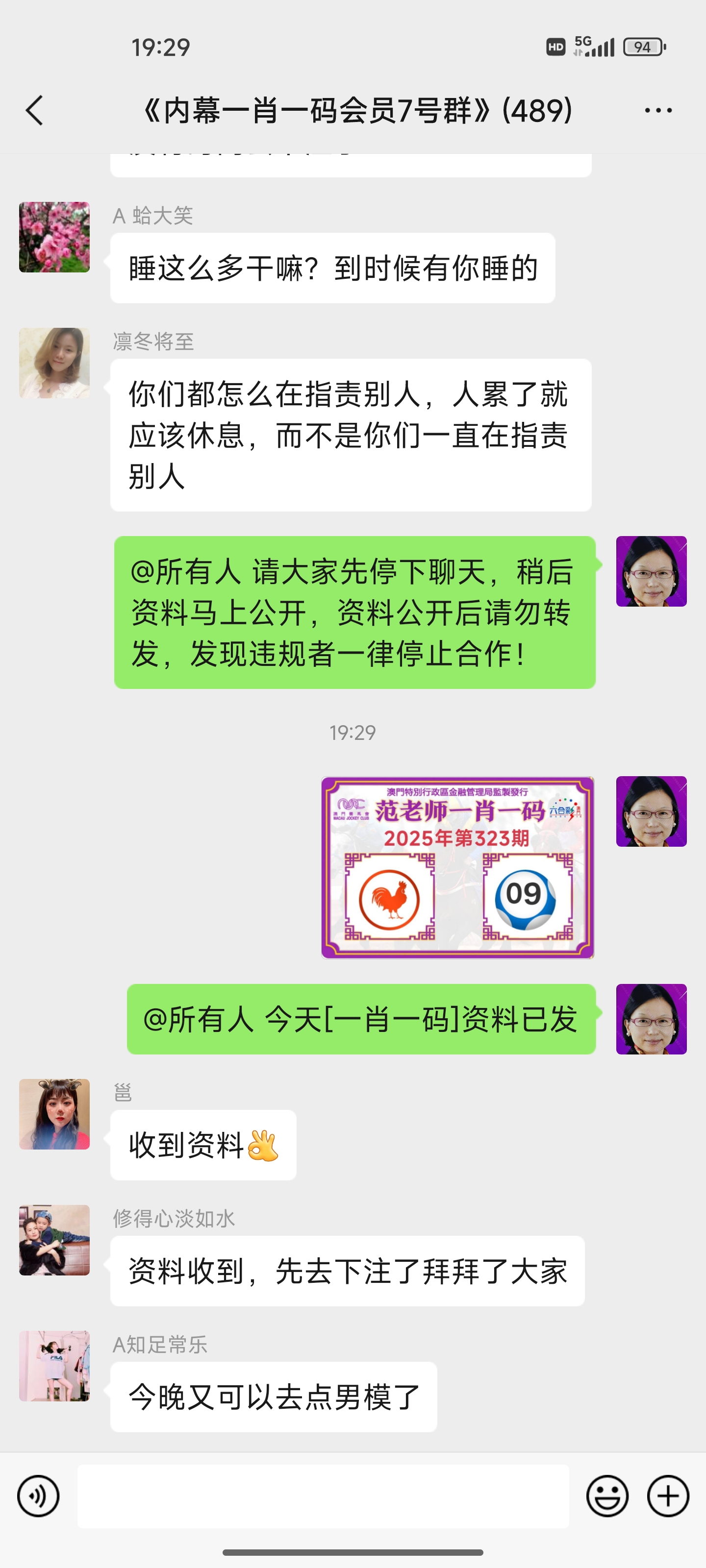View avatar of the 收到资料 sender
This screenshot has height=1568, width=706.
click(54, 1114)
